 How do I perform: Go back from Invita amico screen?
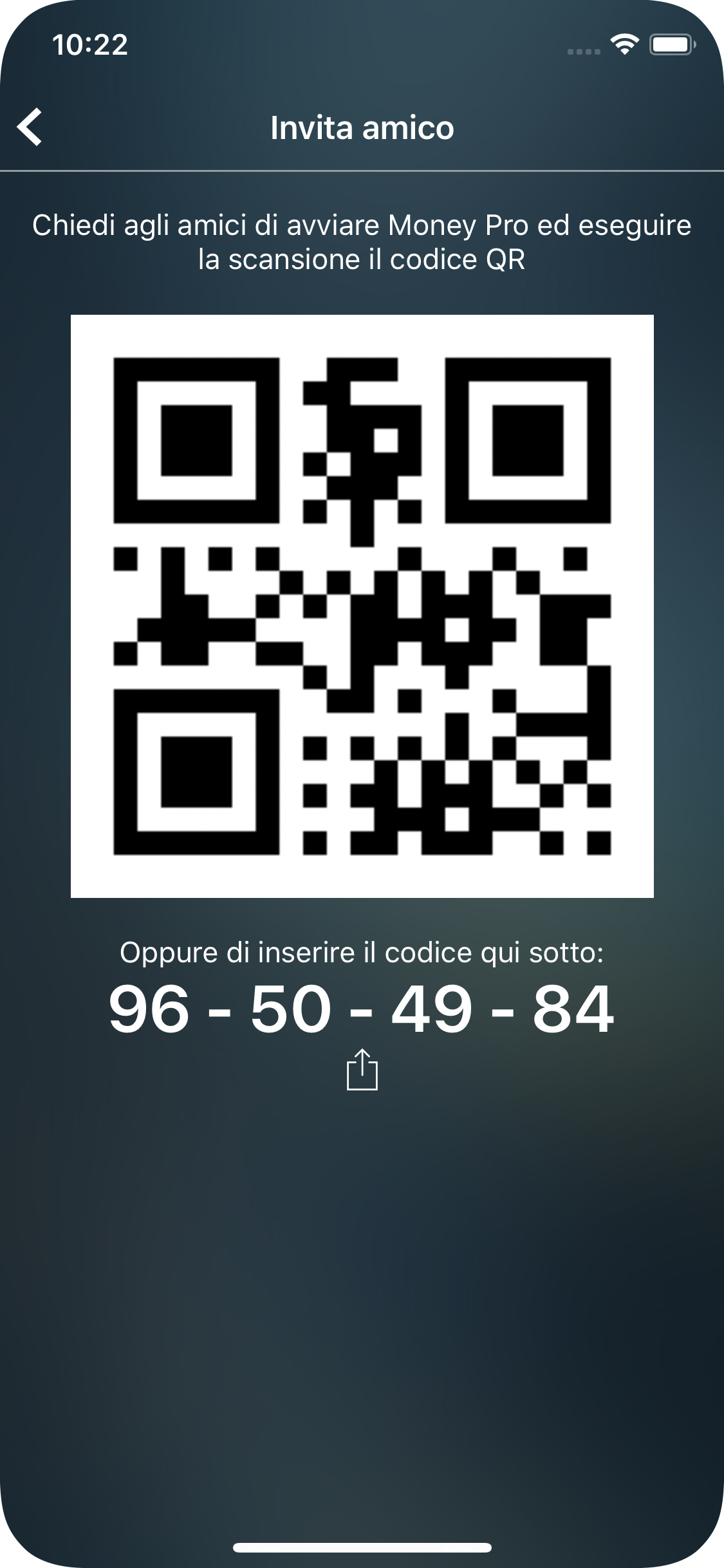coord(30,127)
